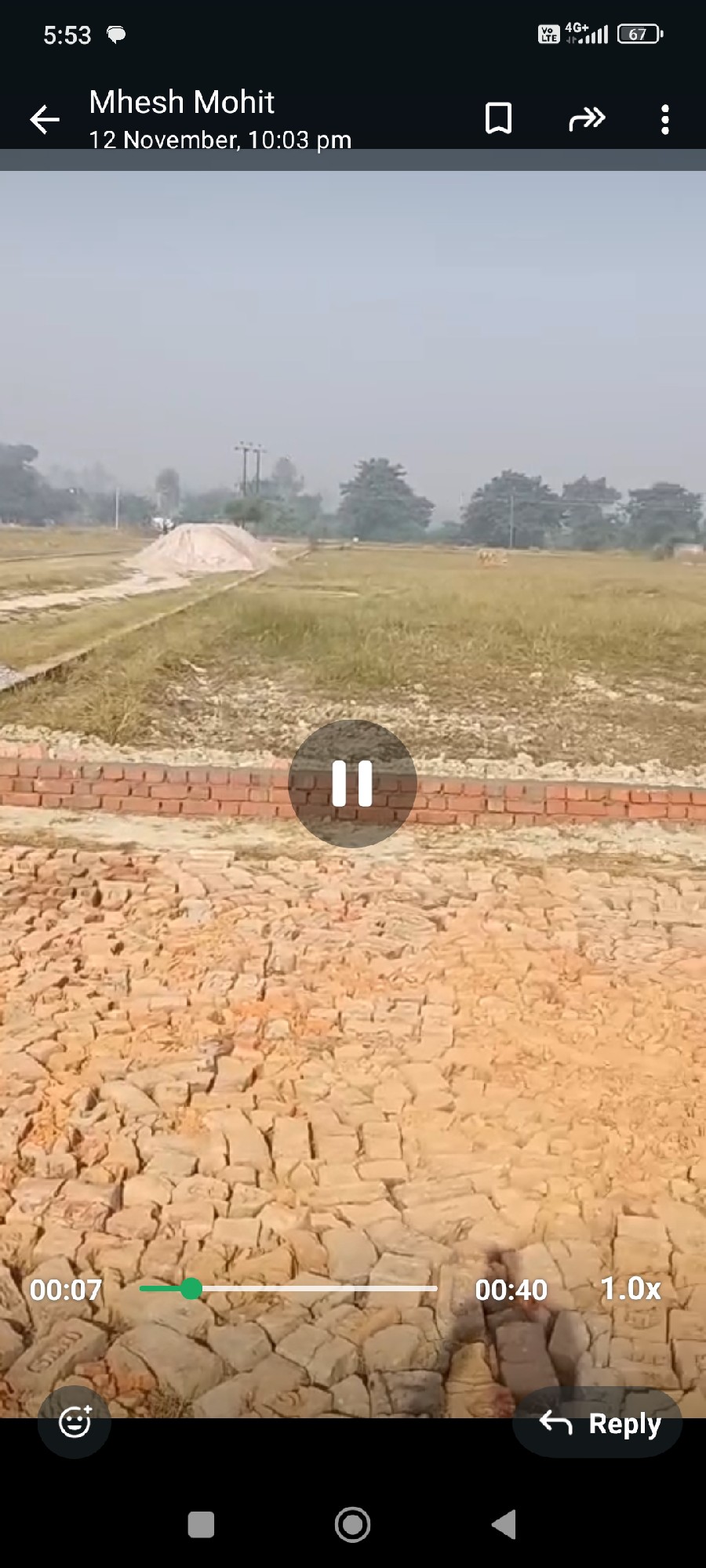Select the current time 00:07 label
Viewport: 706px width, 1568px height.
[x=66, y=1290]
